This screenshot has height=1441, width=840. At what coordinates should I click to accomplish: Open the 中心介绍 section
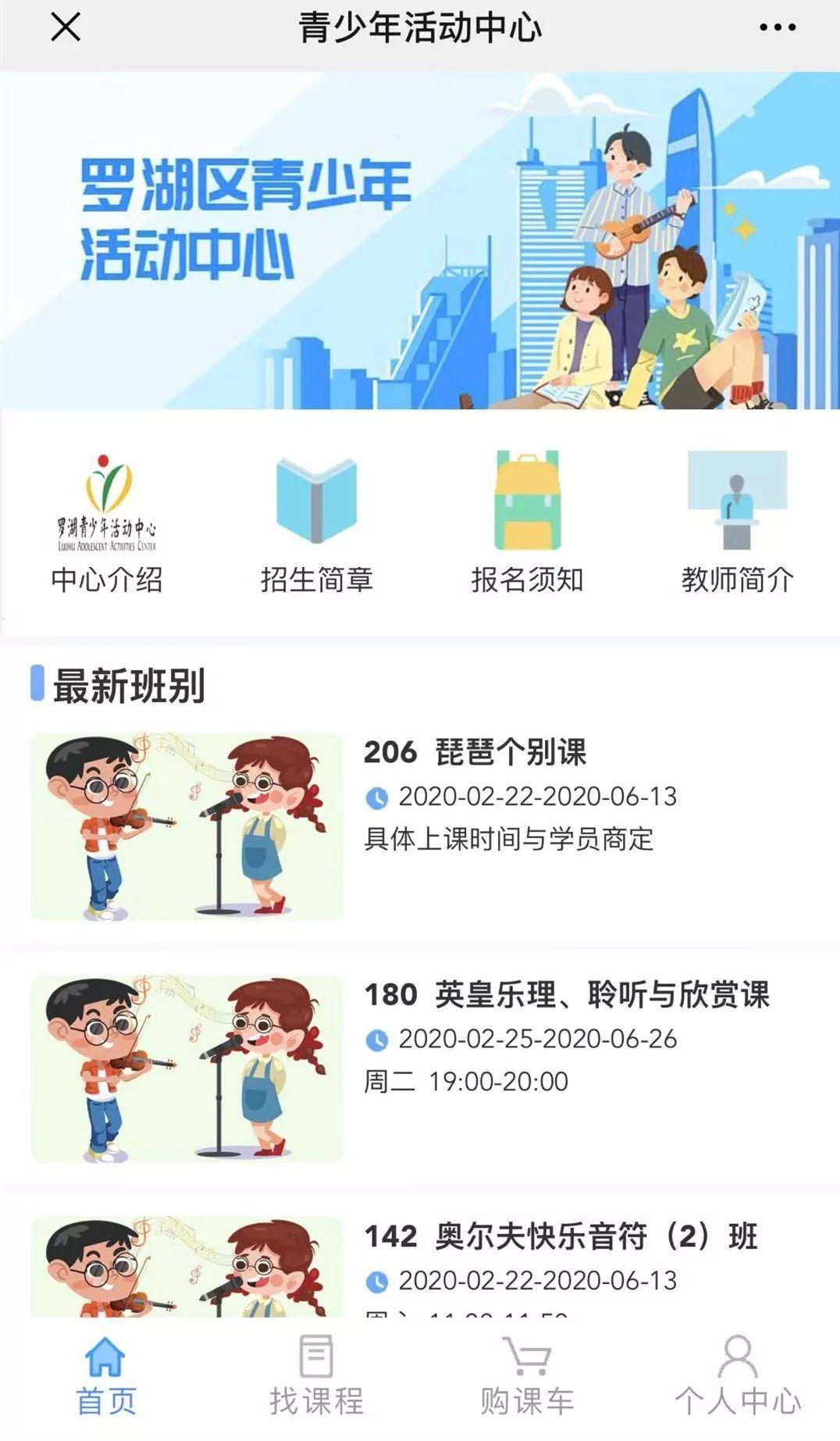(x=106, y=523)
